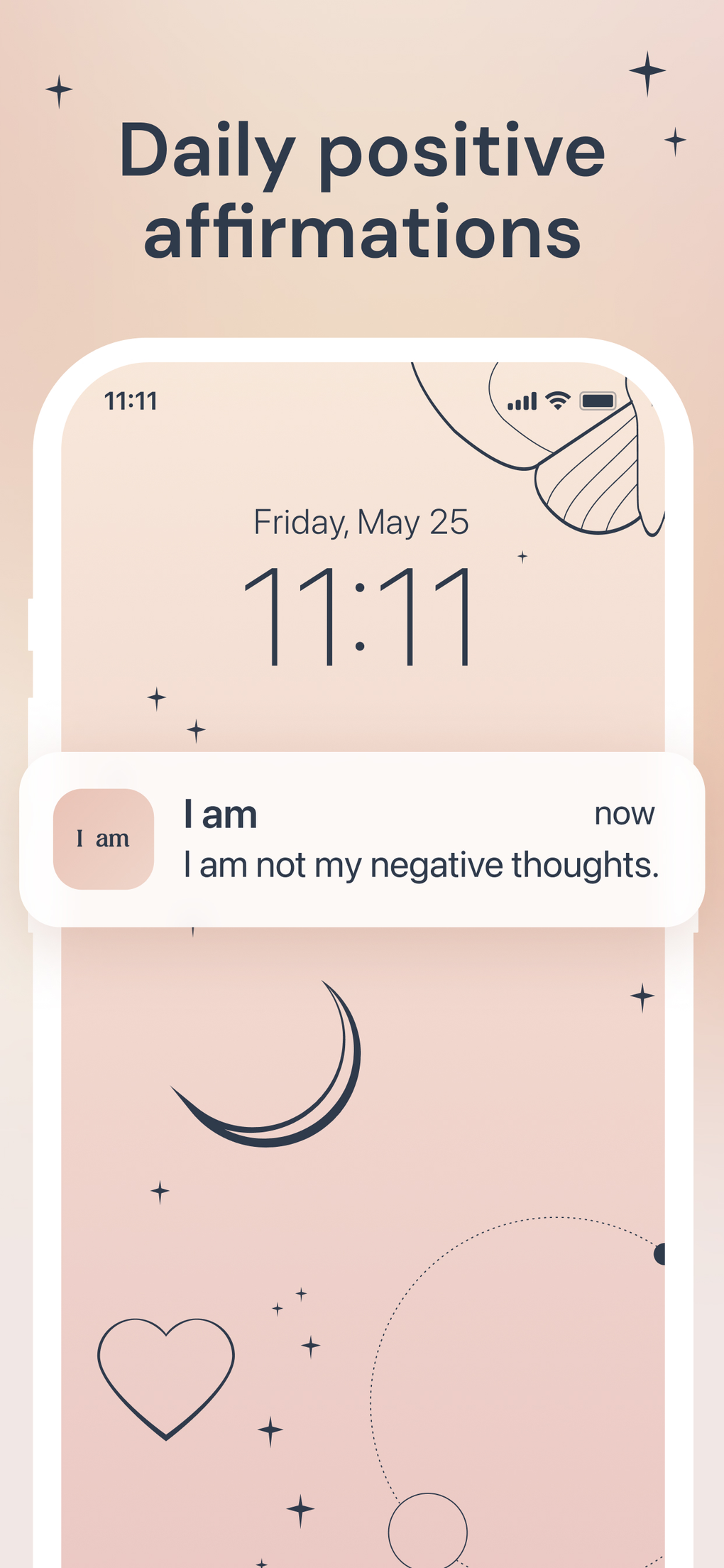Tap the star sparkle below the clock
This screenshot has height=1568, width=724.
point(156,697)
